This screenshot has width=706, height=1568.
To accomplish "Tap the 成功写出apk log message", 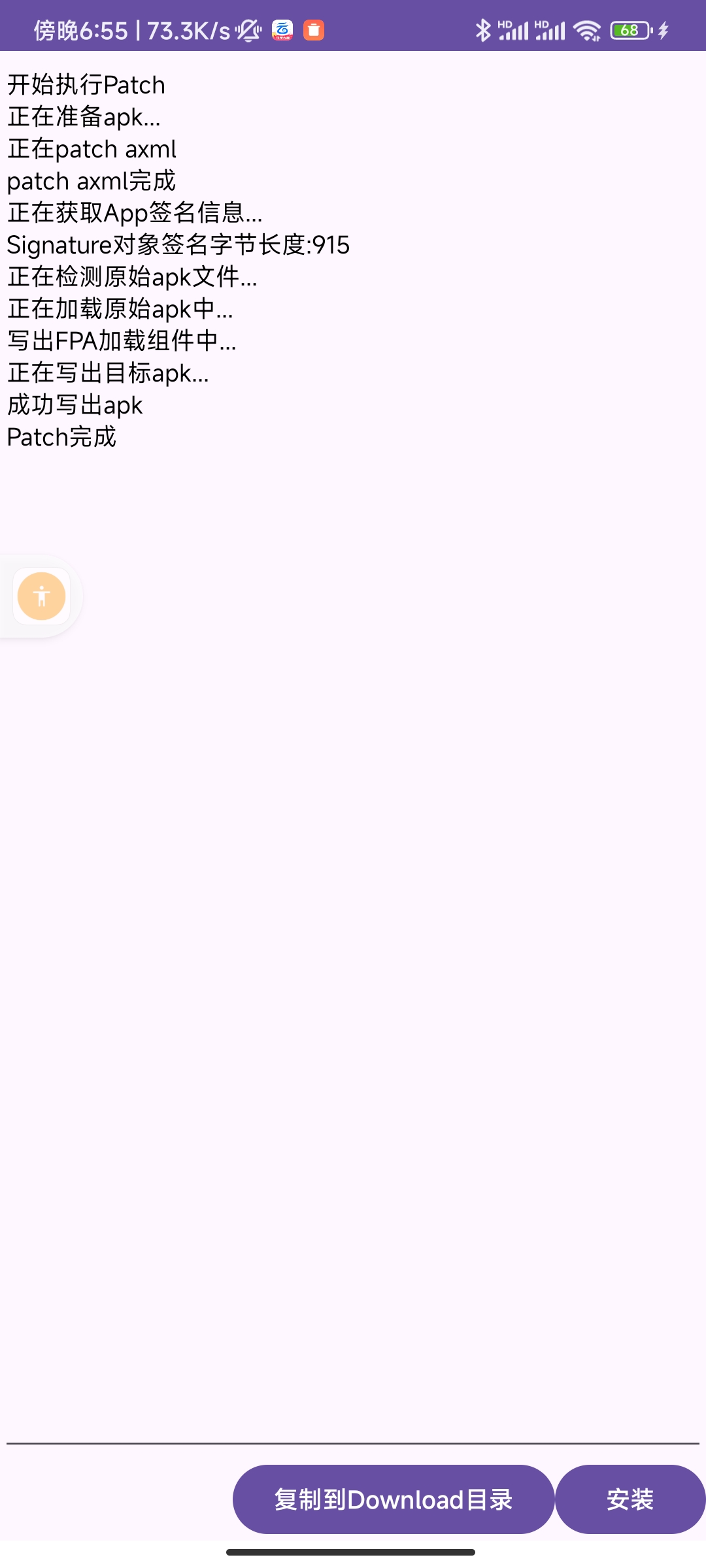I will coord(74,405).
